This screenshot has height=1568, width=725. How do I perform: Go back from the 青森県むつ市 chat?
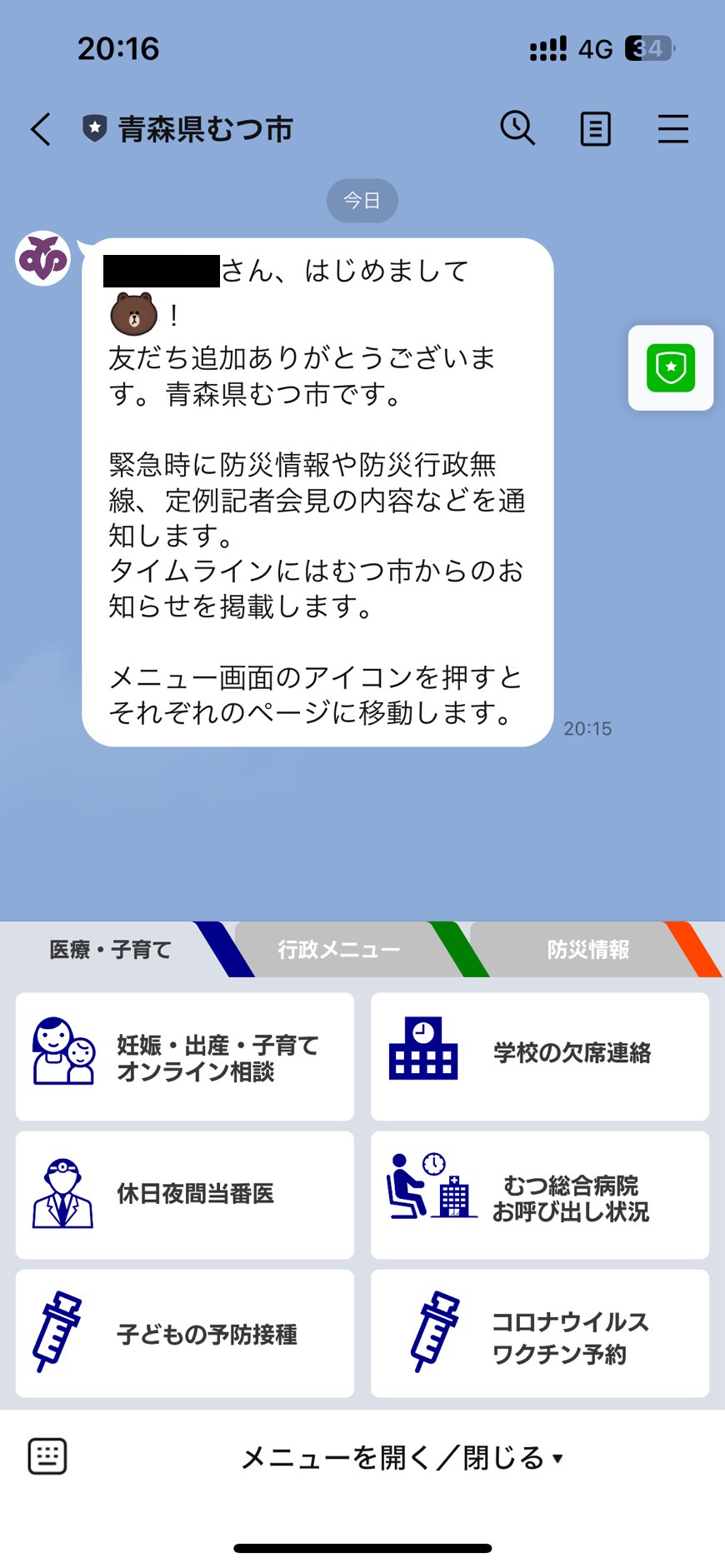pyautogui.click(x=40, y=129)
